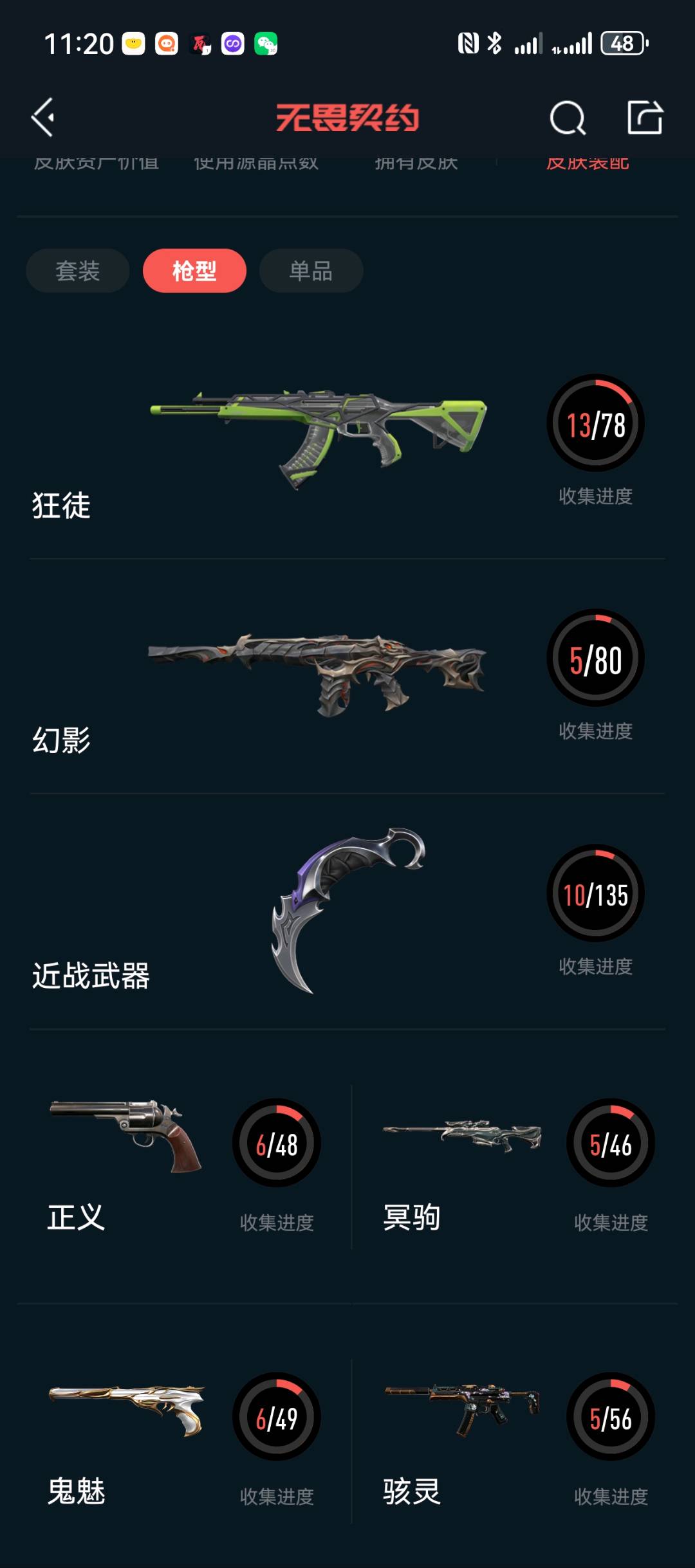Open the search icon in the header

click(x=568, y=118)
